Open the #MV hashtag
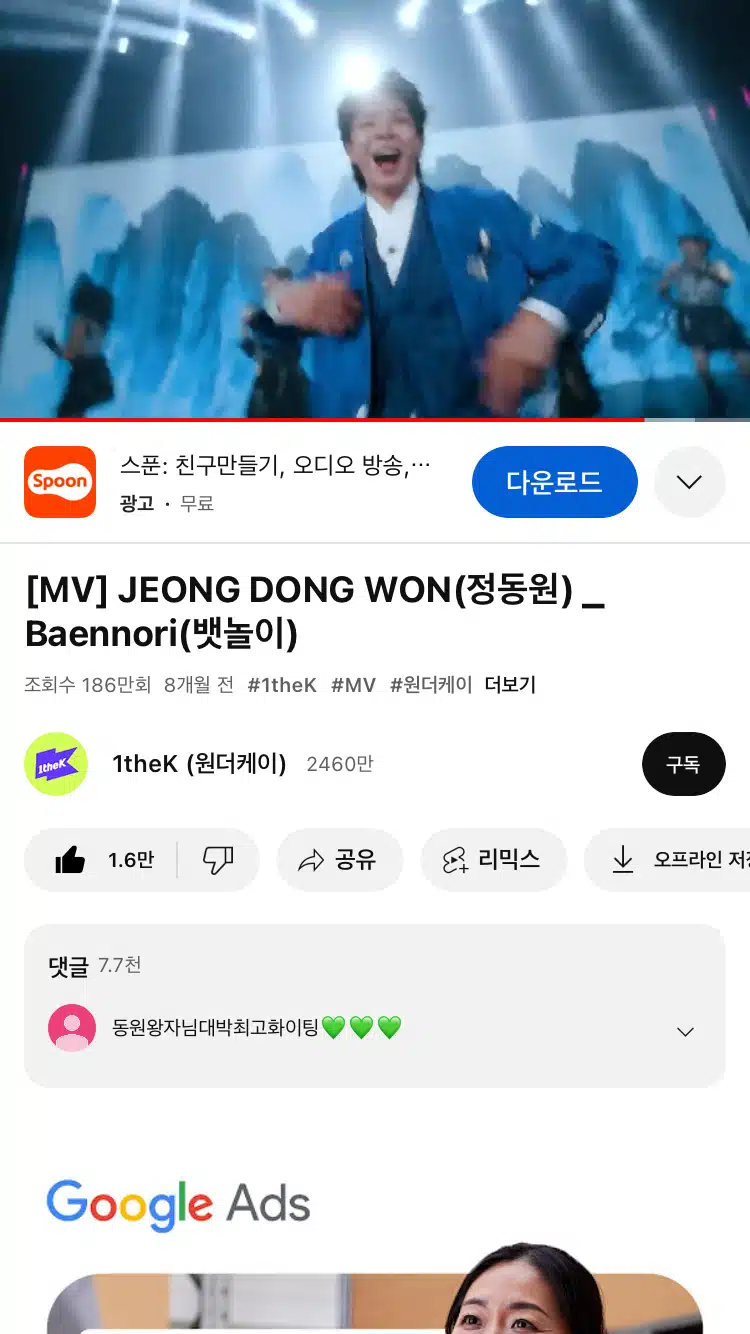The height and width of the screenshot is (1334, 750). point(353,685)
